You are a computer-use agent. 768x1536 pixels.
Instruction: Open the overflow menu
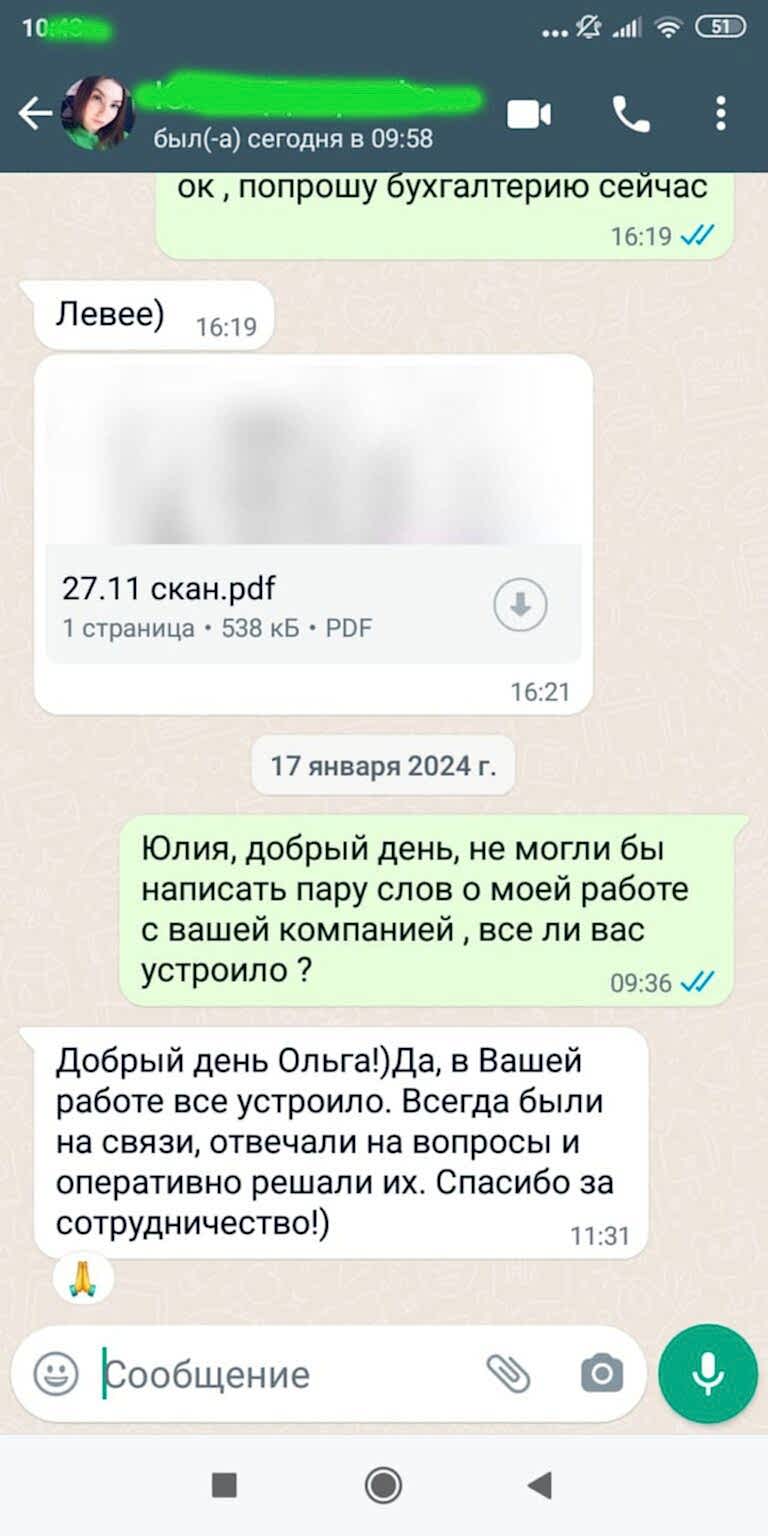click(x=721, y=114)
